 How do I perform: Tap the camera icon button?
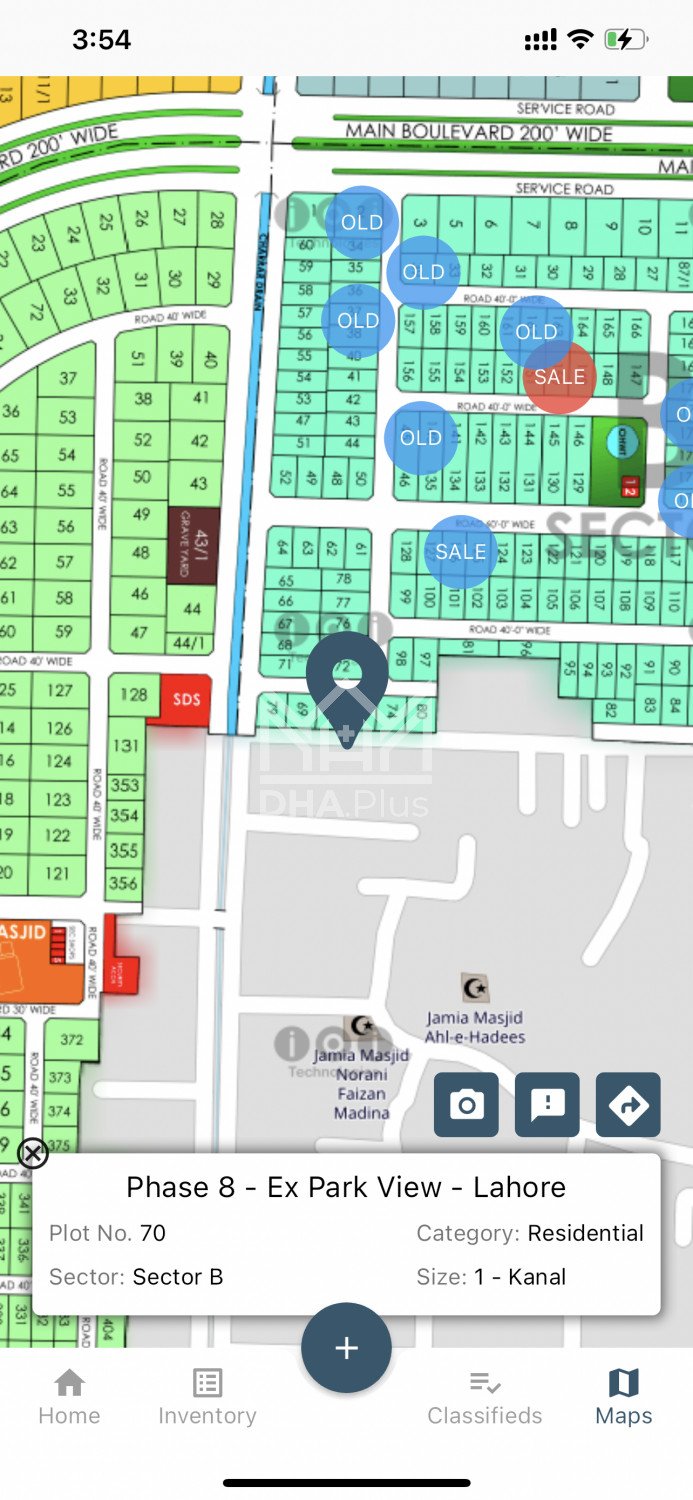tap(466, 1105)
